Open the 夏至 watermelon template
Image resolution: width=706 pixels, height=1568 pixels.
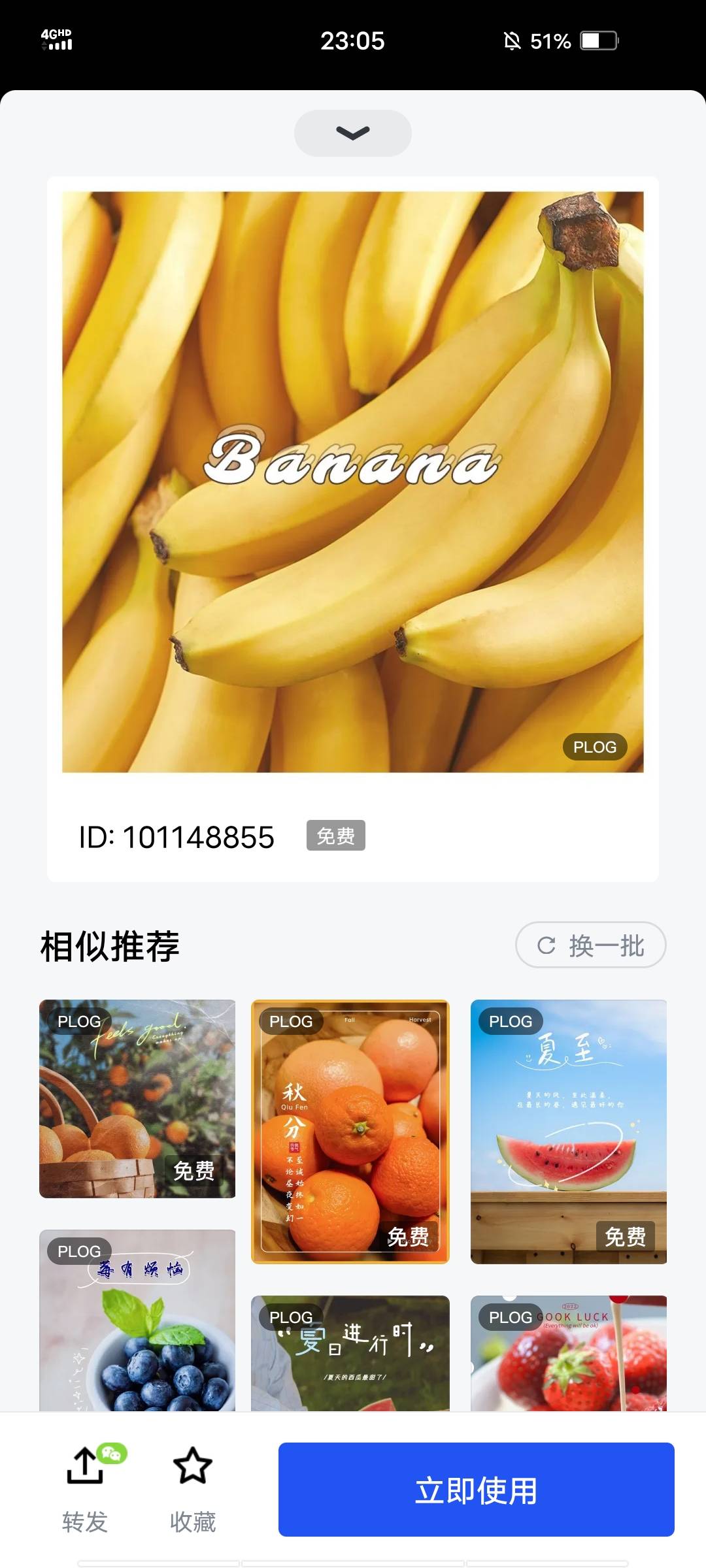coord(568,1132)
